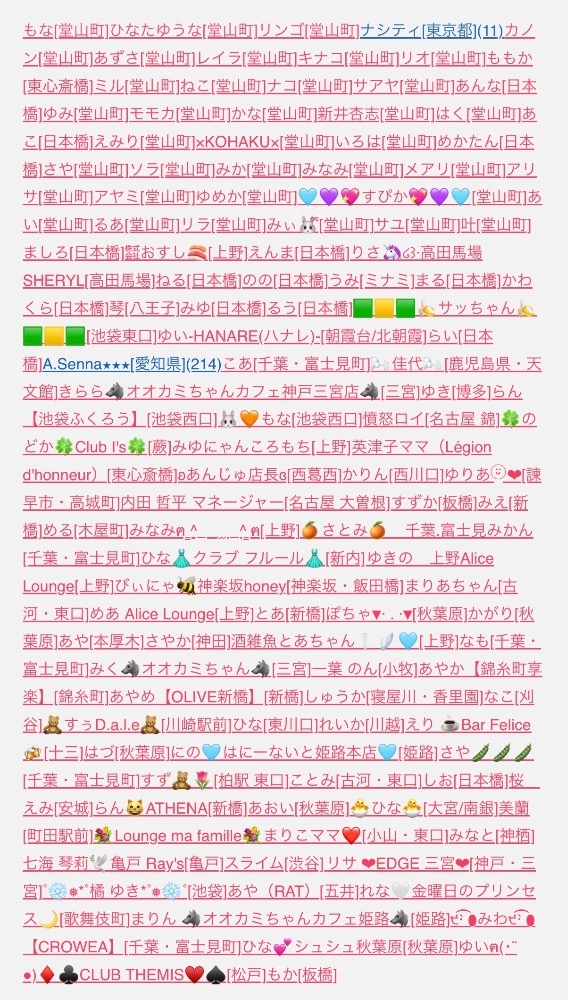Open the SHERYL[高田馬場] link
Viewport: 568px width, 1000px height.
(x=88, y=281)
